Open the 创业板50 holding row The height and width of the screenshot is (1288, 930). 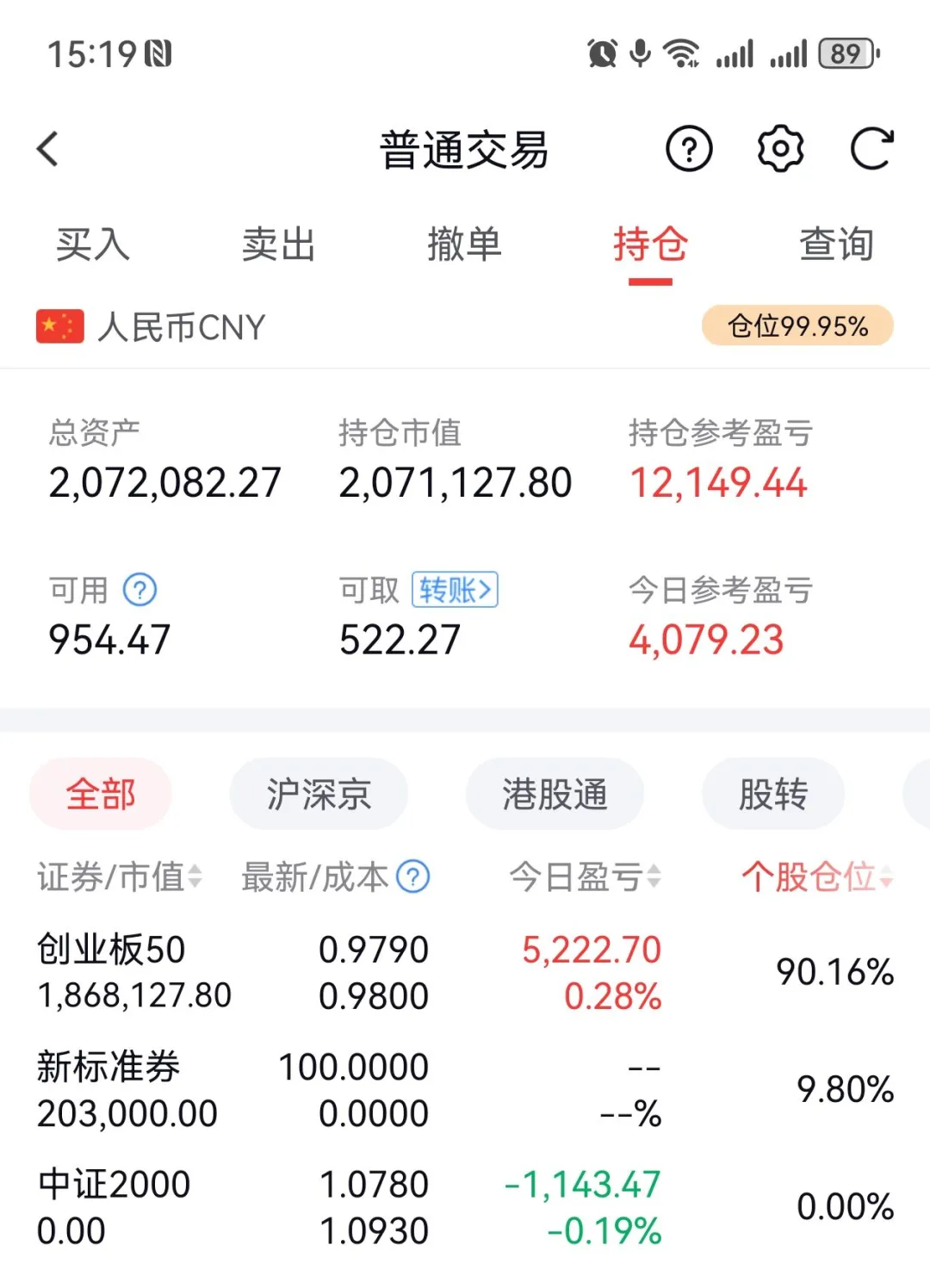(465, 973)
